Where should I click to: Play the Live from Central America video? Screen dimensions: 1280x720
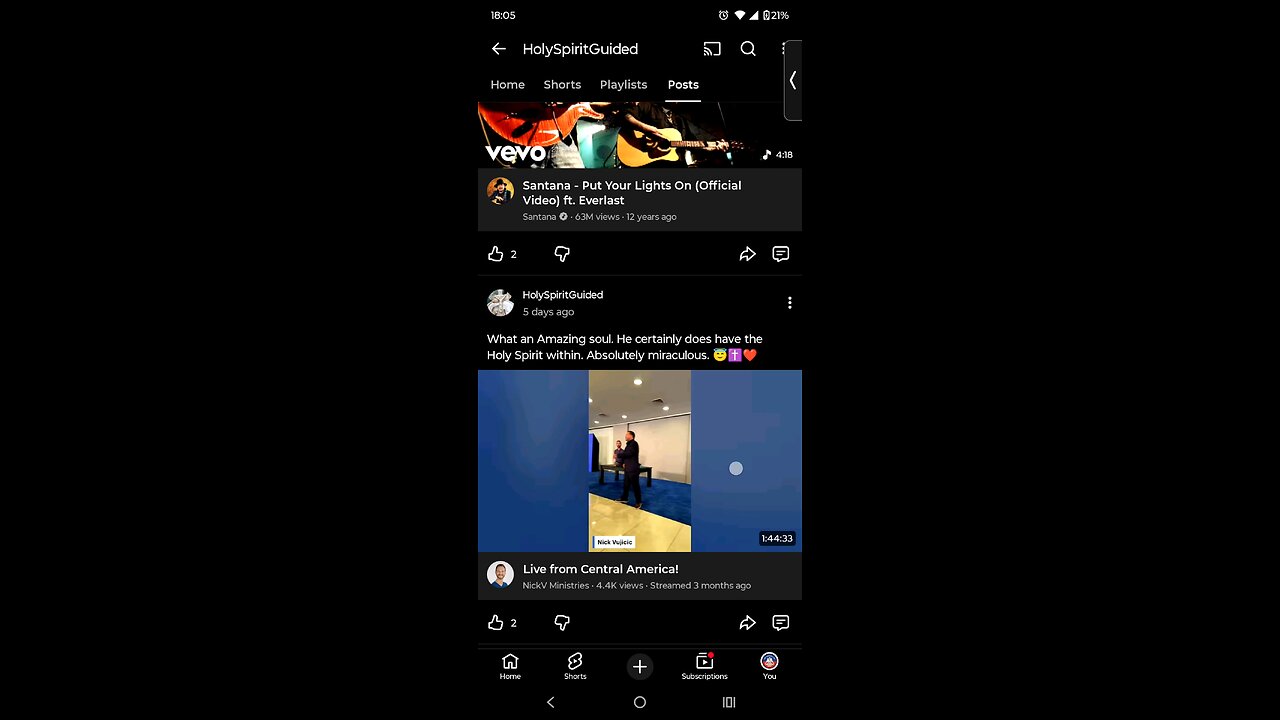click(x=639, y=461)
